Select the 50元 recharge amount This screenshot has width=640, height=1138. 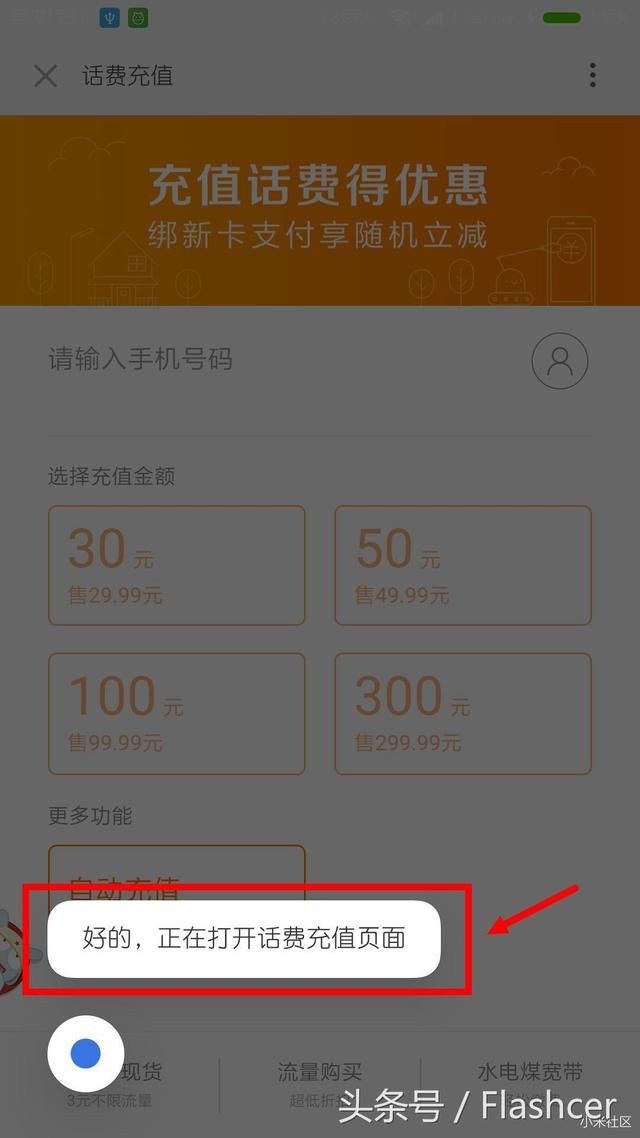coord(462,565)
